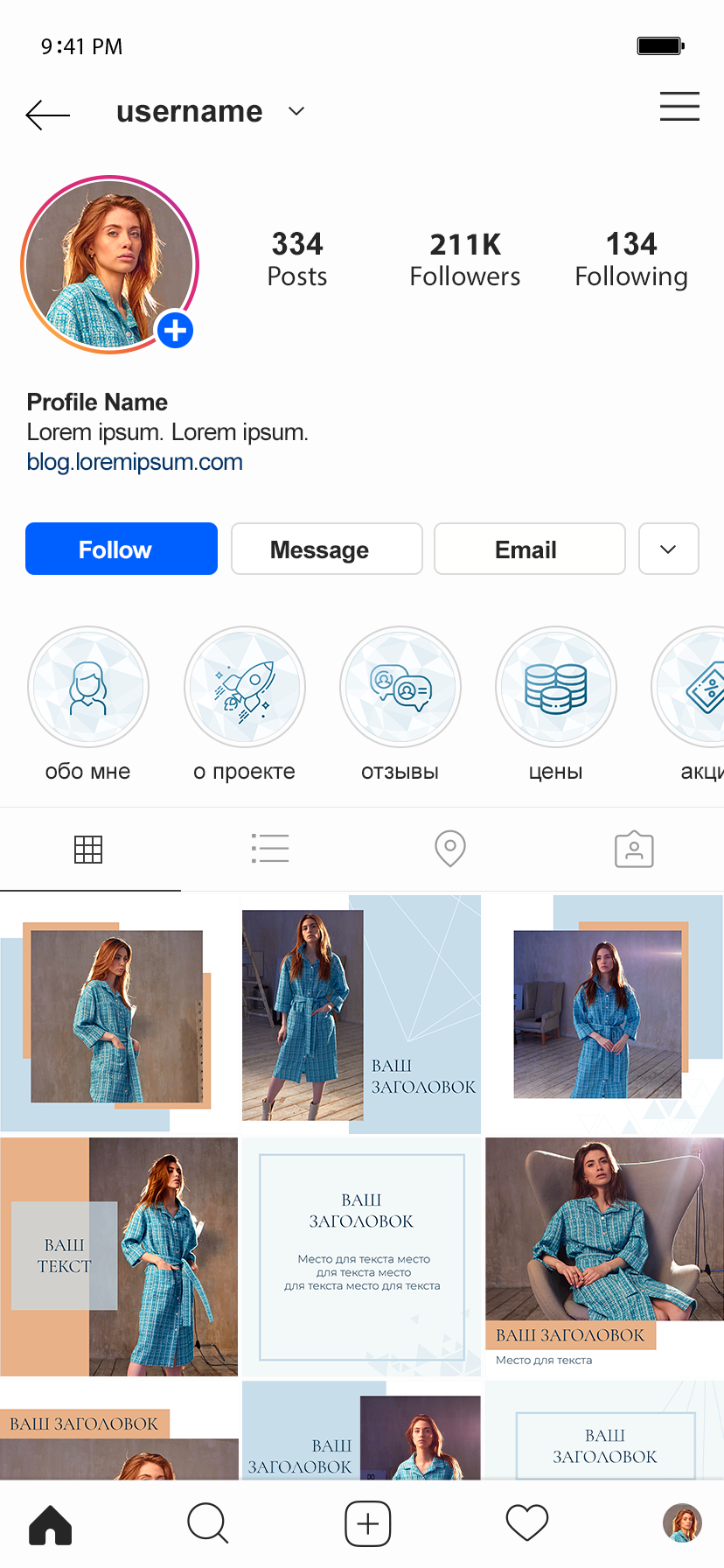Open the "отзывы" story highlight
Viewport: 724px width, 1568px height.
tap(400, 687)
